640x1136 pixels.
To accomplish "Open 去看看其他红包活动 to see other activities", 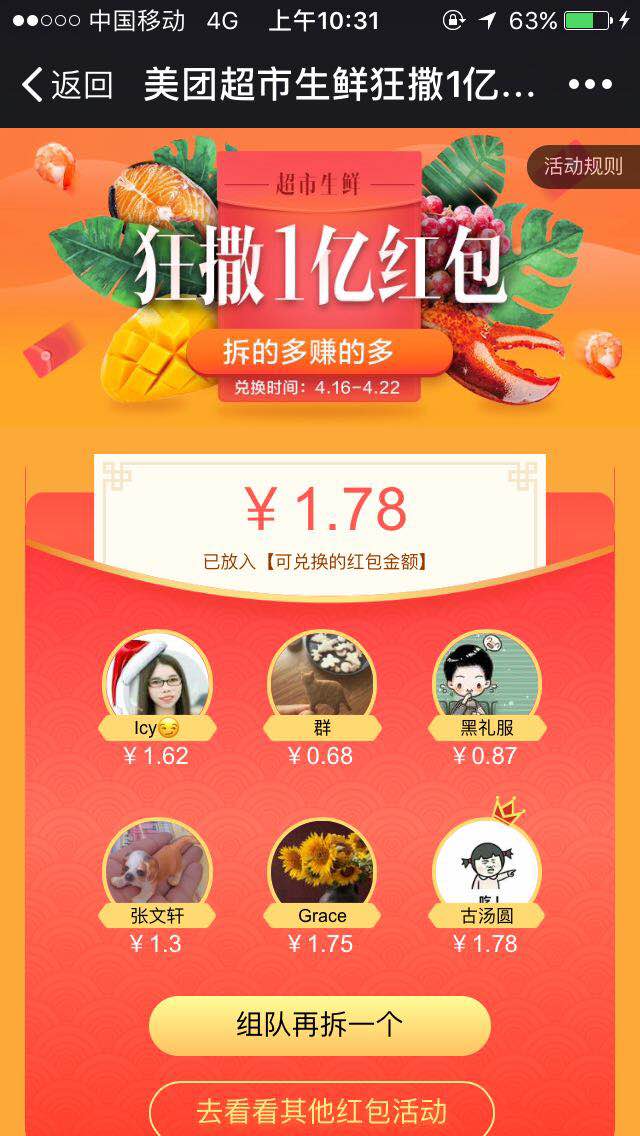I will click(x=321, y=1111).
